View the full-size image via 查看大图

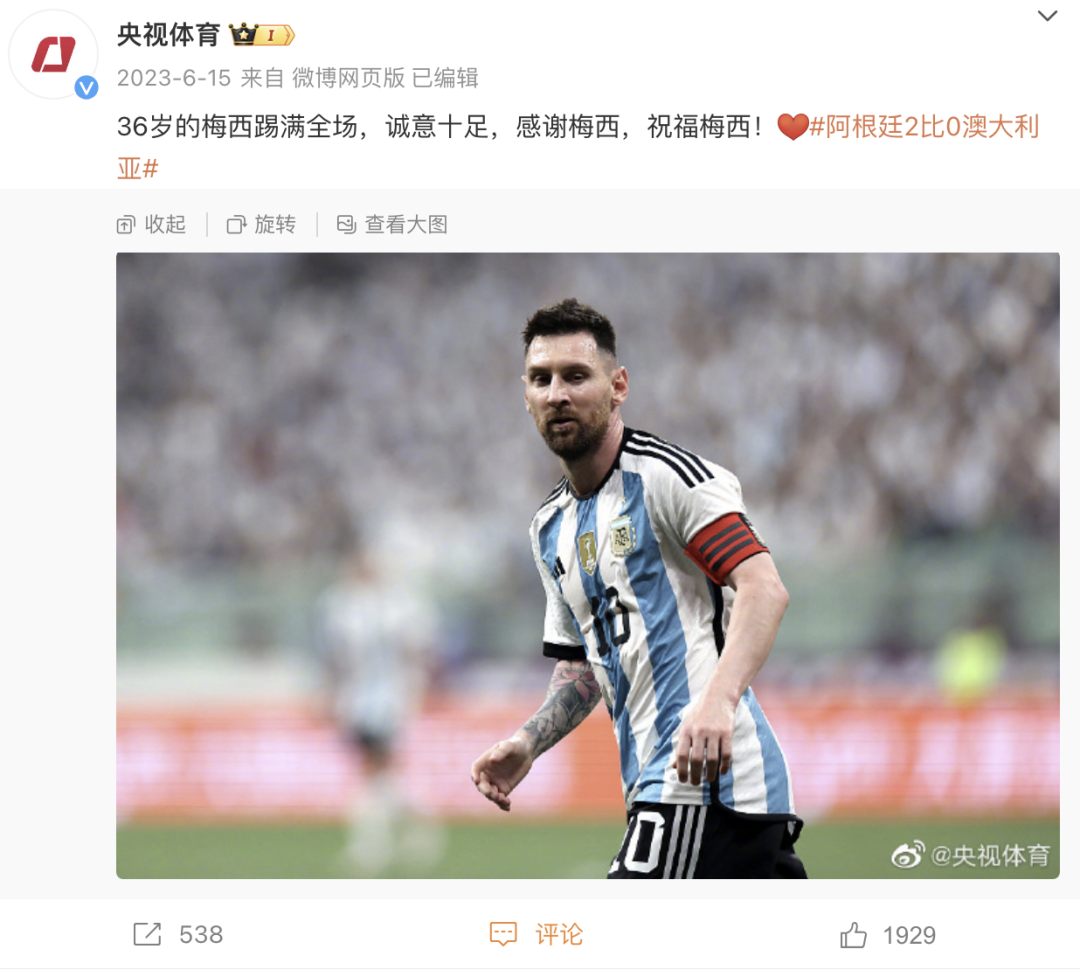pos(392,225)
